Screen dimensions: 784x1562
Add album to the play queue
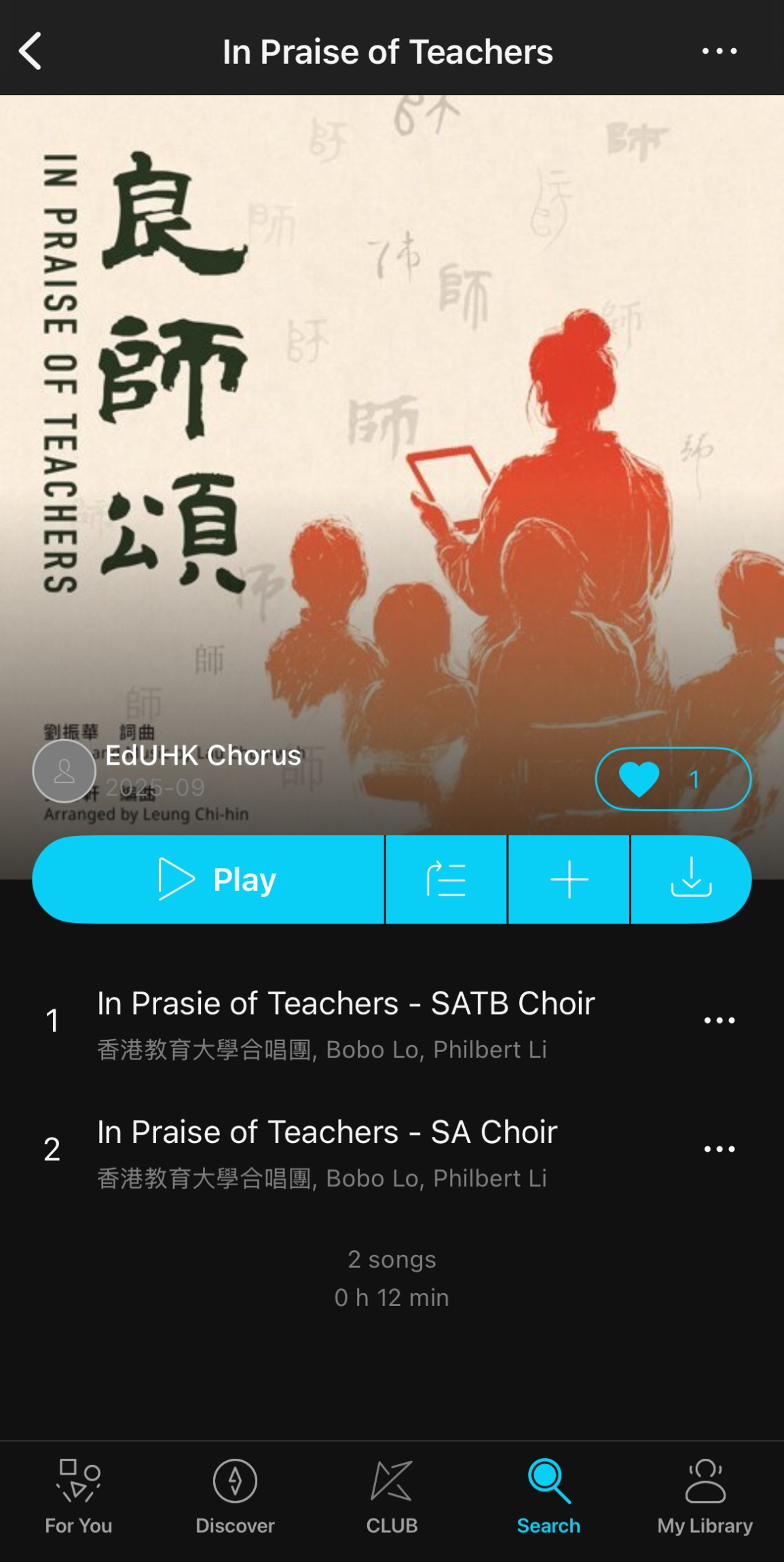pyautogui.click(x=446, y=879)
